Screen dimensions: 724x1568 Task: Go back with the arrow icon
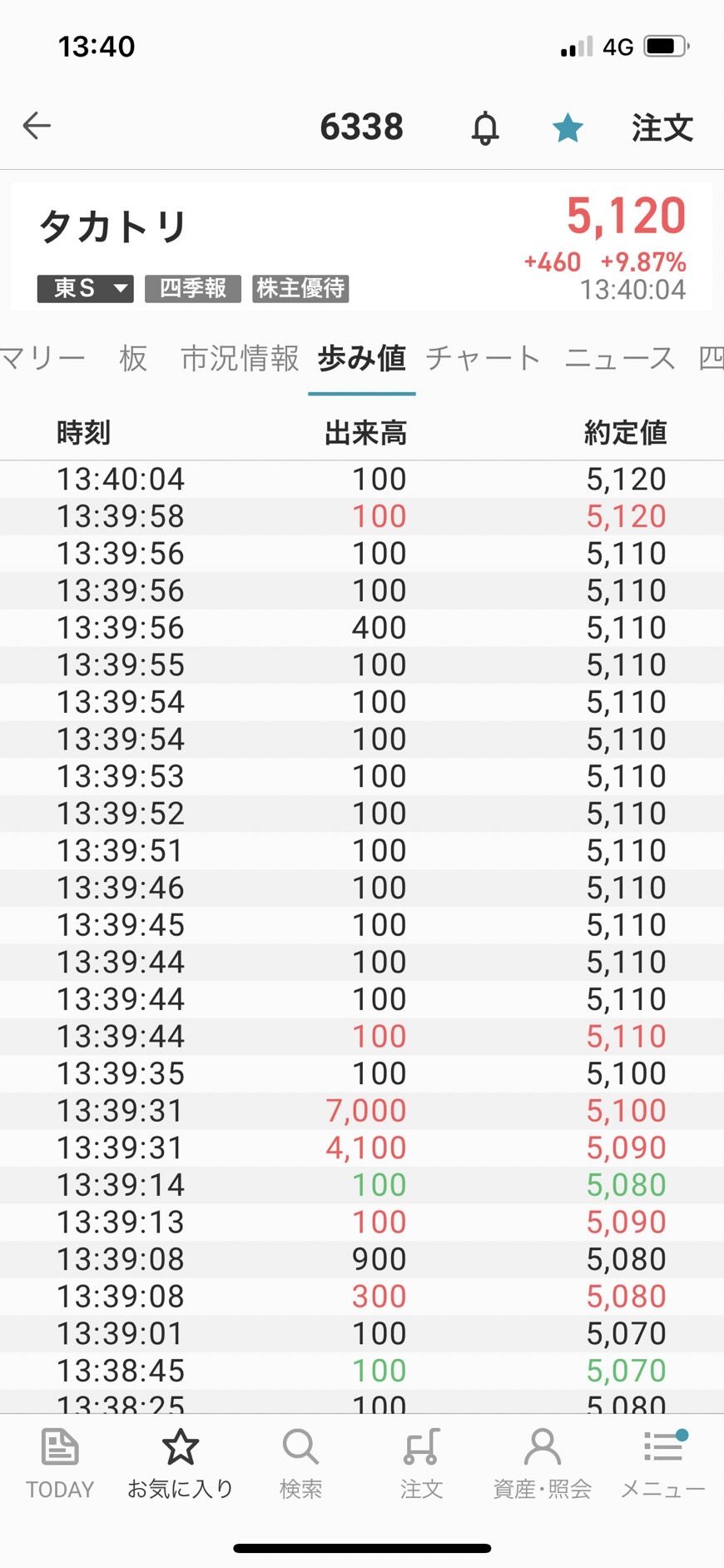37,127
